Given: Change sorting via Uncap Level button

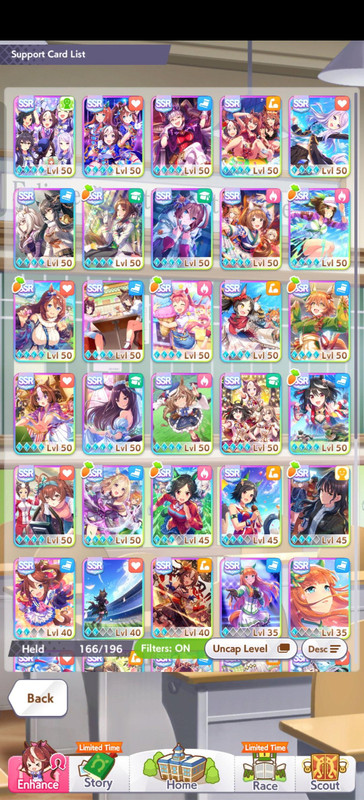Looking at the screenshot, I should 251,649.
